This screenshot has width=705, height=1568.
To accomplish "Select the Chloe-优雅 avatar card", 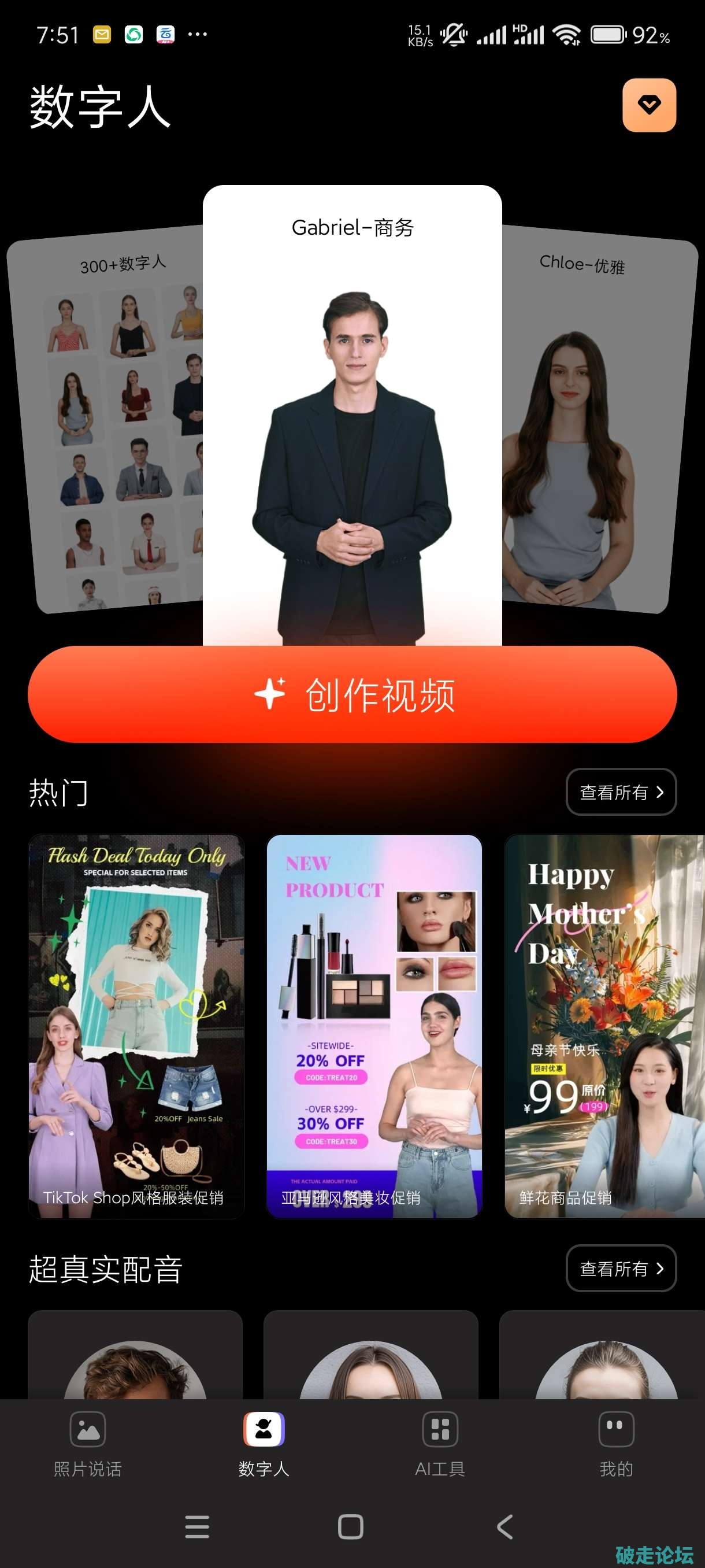I will tap(593, 426).
